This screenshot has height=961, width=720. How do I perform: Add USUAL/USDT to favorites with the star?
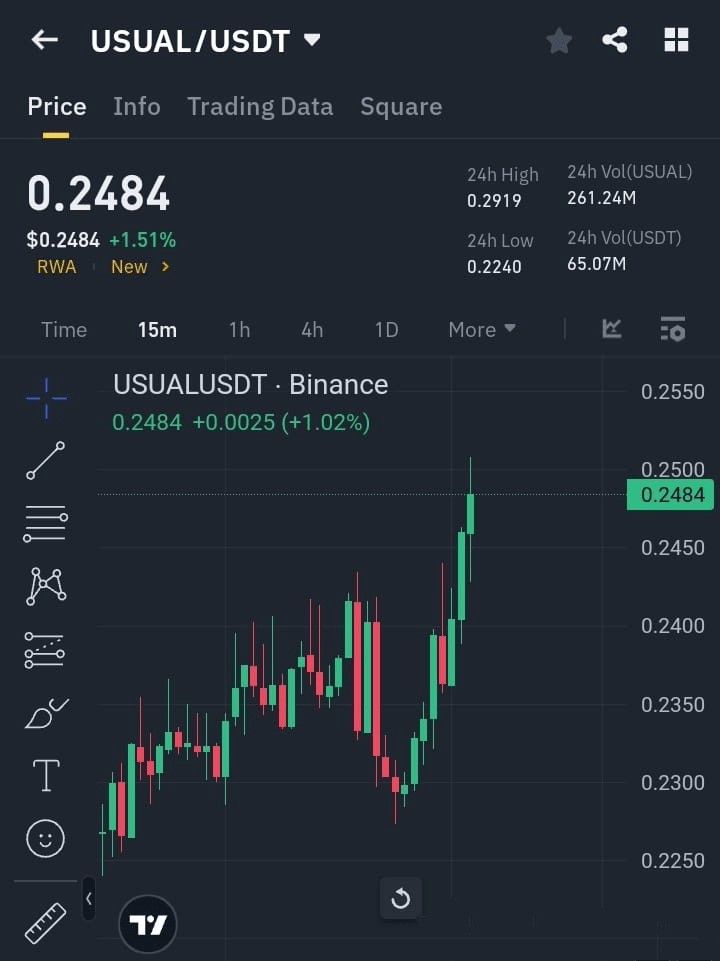click(559, 41)
